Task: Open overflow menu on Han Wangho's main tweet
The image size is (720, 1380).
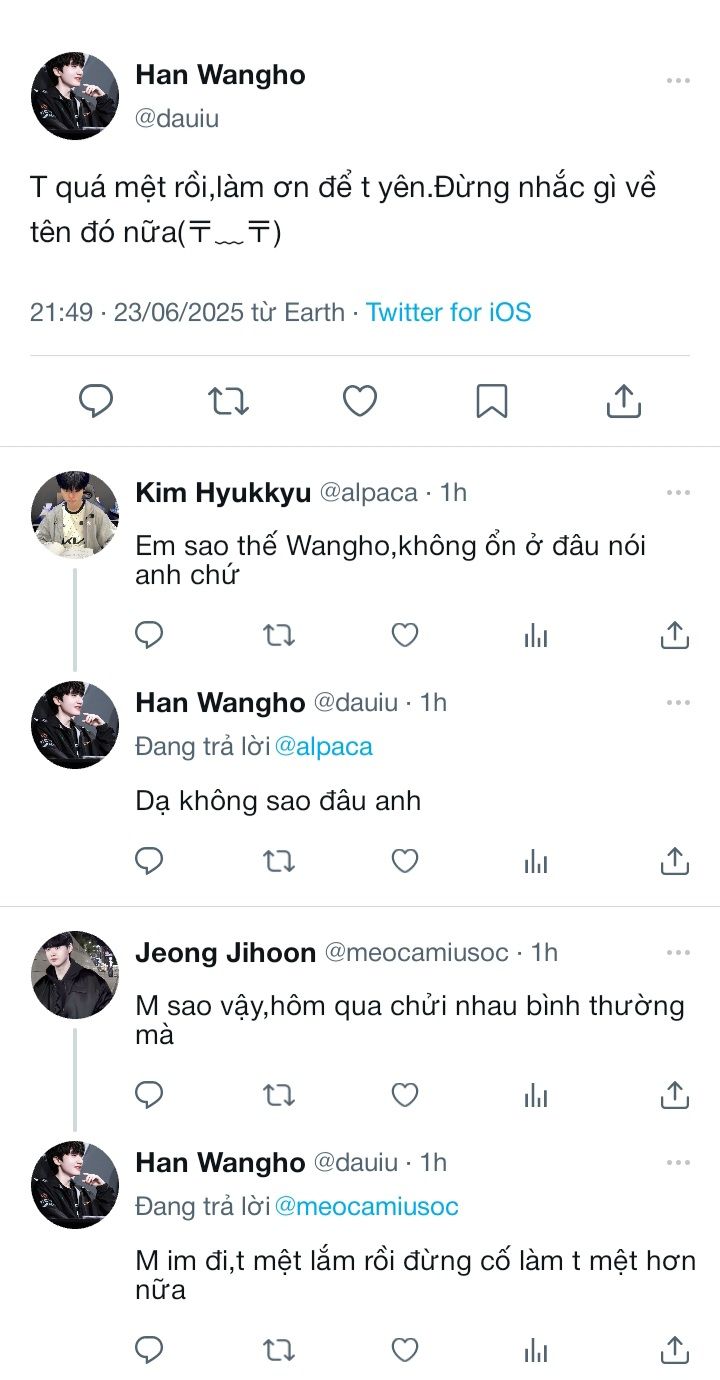Action: [678, 81]
